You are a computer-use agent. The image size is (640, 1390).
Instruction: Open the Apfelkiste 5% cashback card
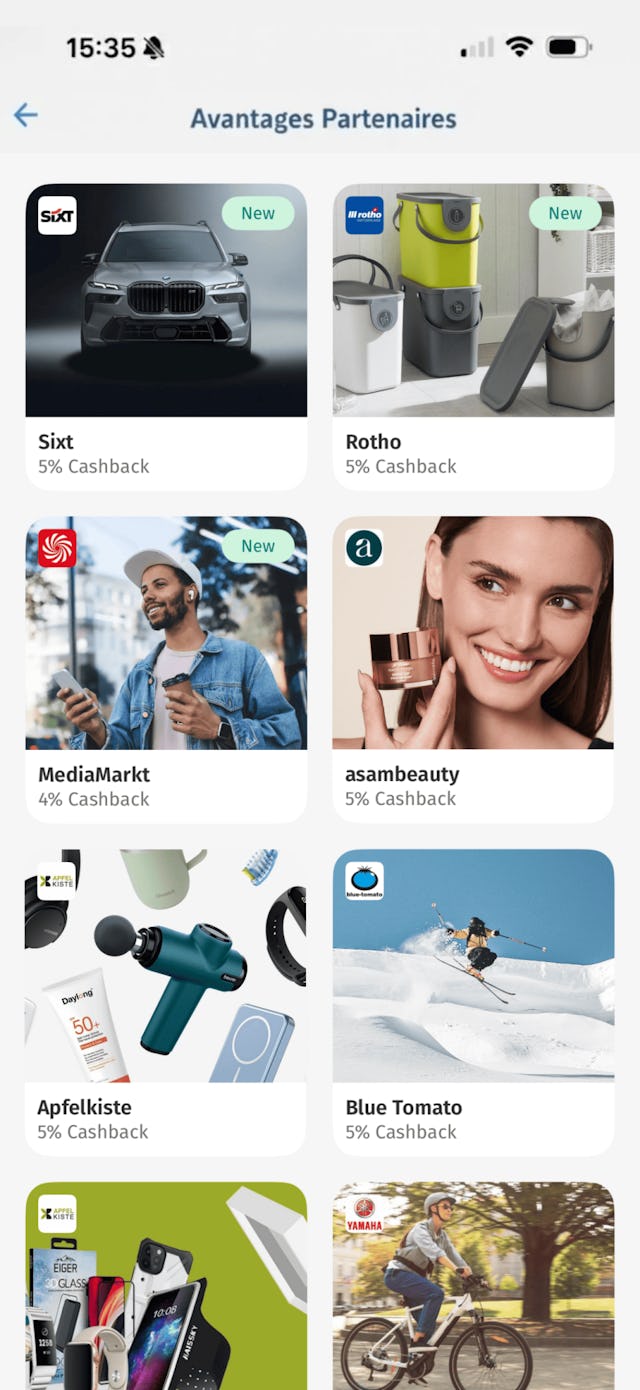click(x=166, y=1002)
